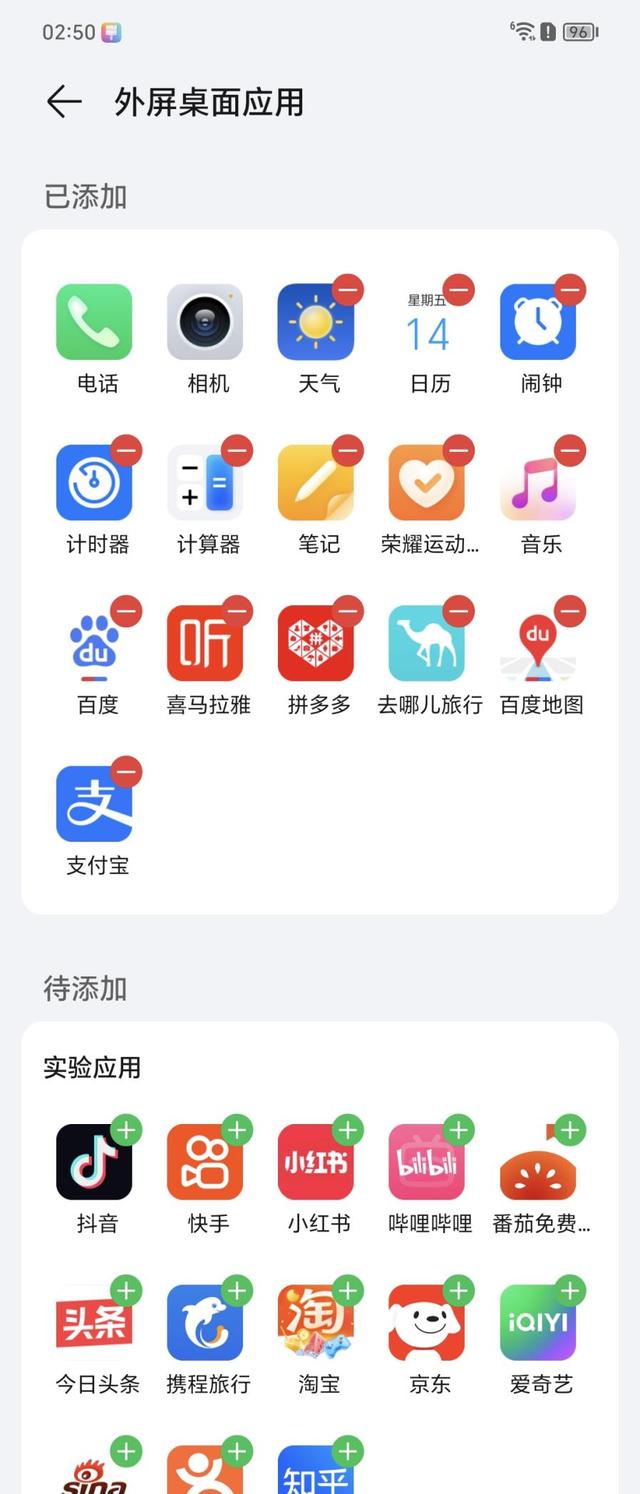Go back from 外屏桌面应用 page
This screenshot has height=1494, width=640.
click(x=63, y=102)
